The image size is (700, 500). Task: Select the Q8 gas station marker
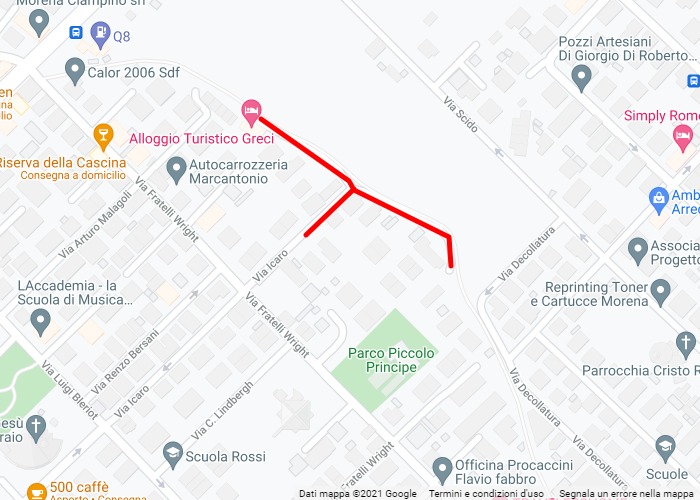pyautogui.click(x=100, y=35)
